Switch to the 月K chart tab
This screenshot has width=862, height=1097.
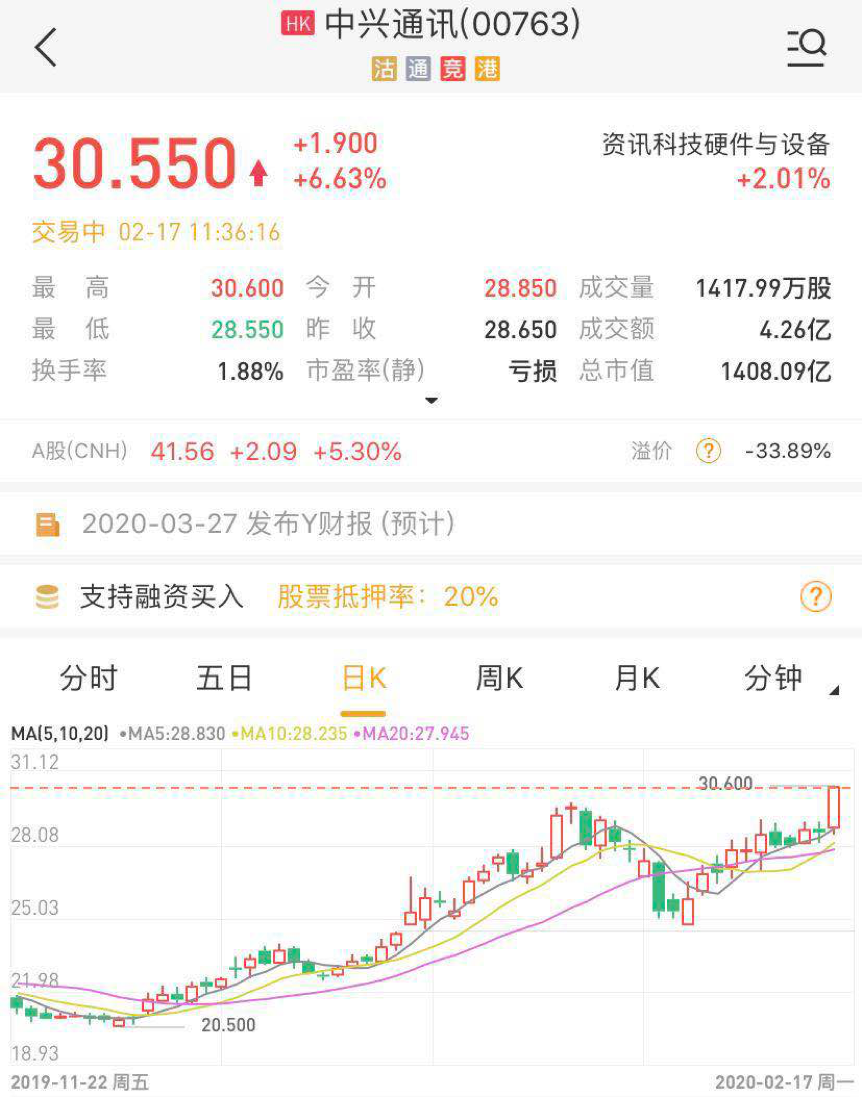636,678
